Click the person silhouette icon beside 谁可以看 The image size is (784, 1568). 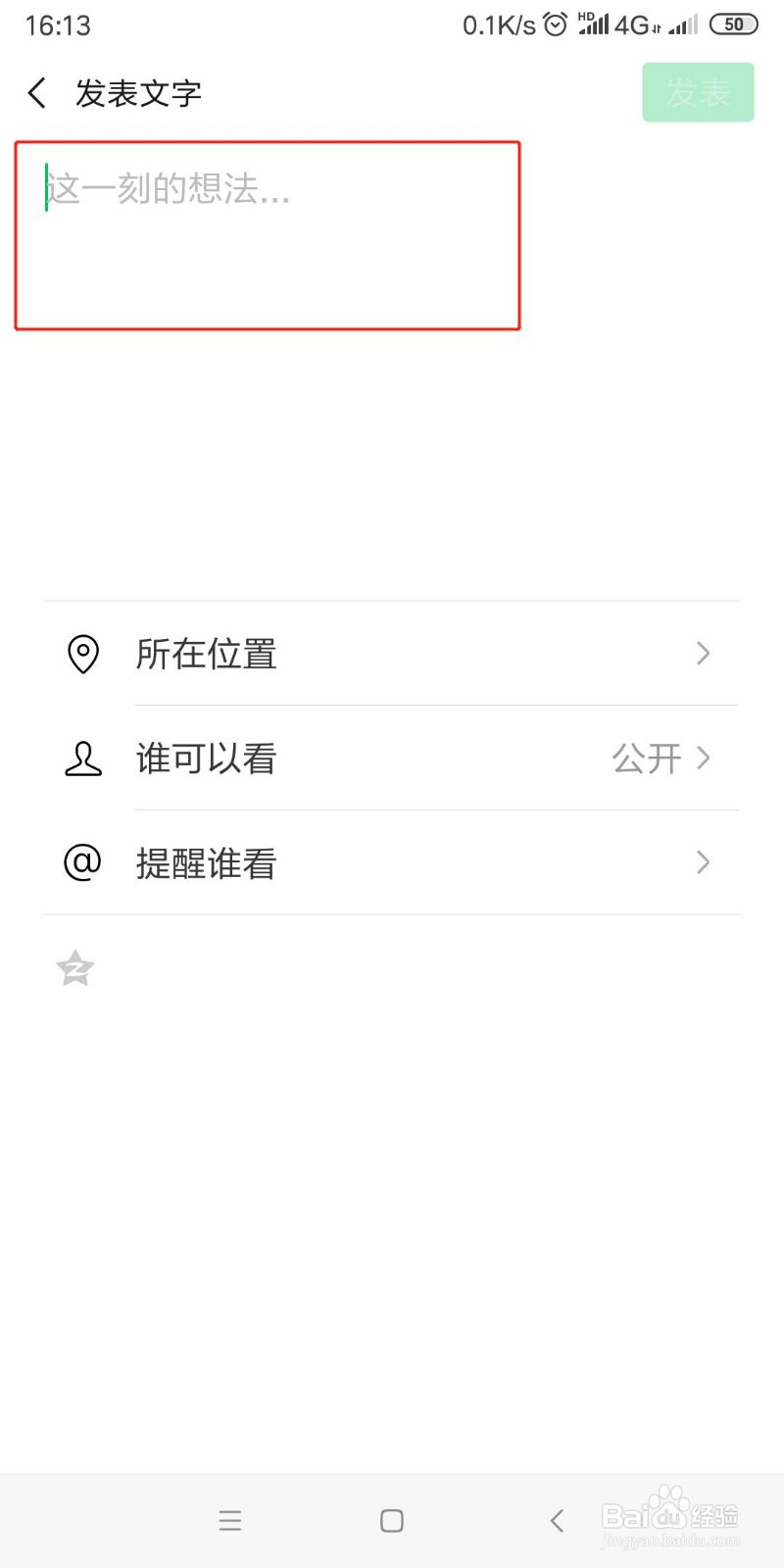pos(83,759)
